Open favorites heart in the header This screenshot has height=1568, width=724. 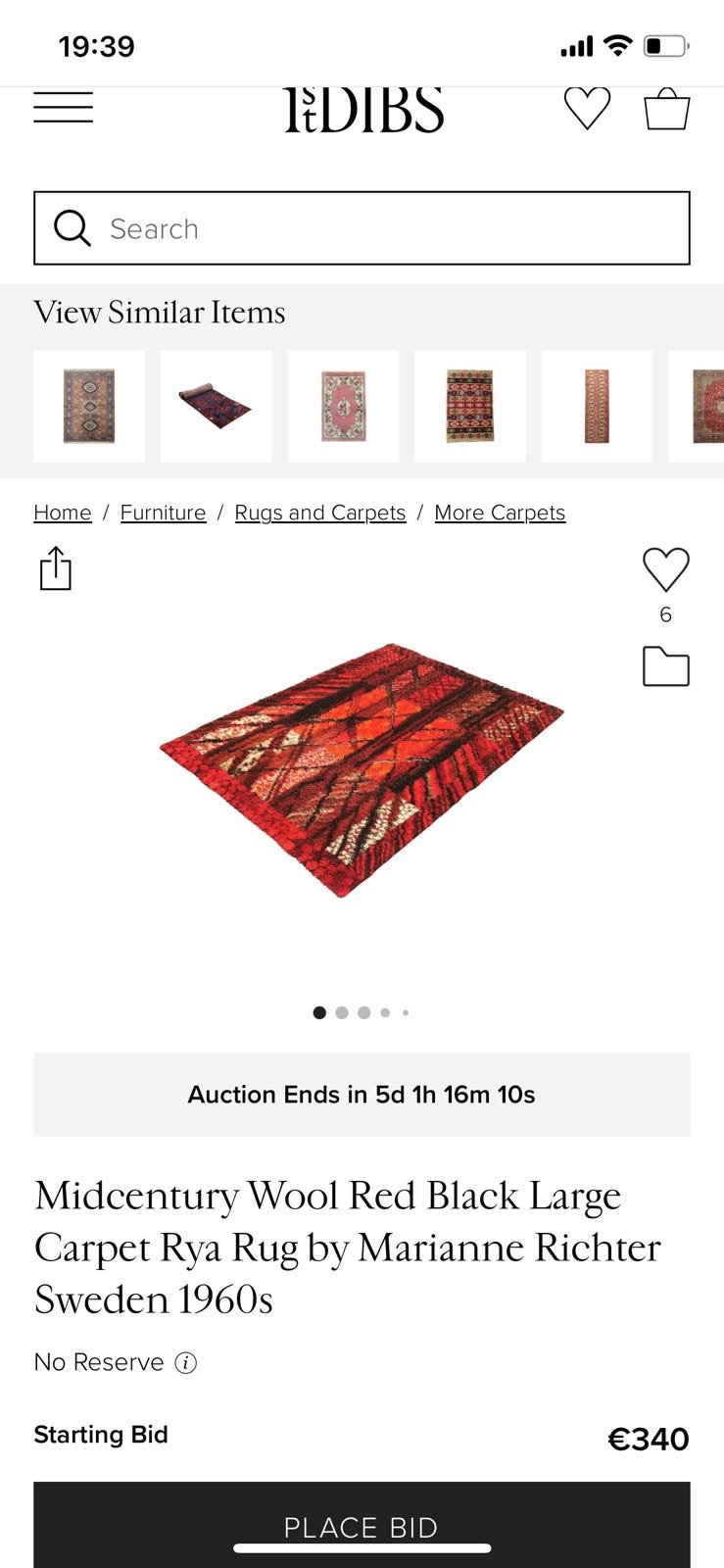tap(587, 108)
